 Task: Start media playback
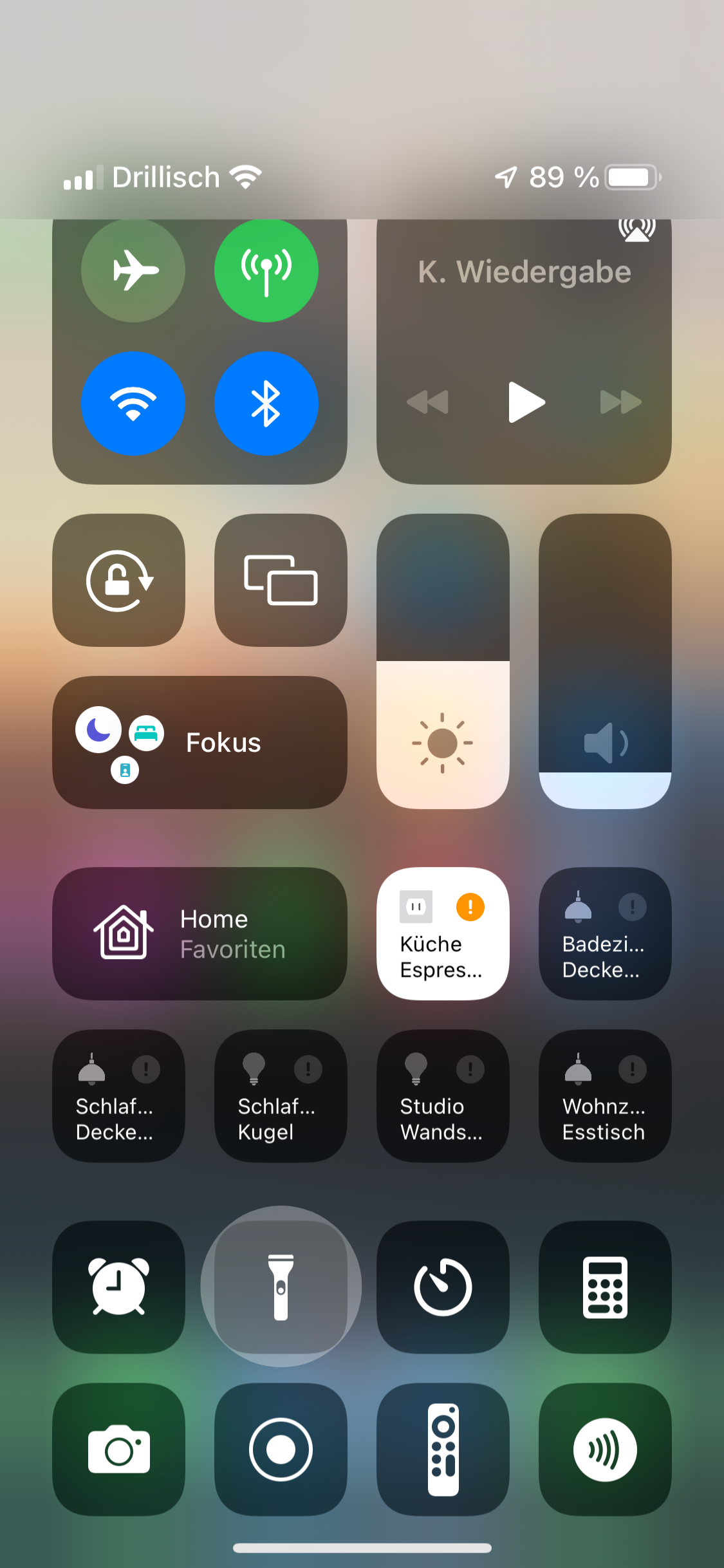tap(525, 402)
